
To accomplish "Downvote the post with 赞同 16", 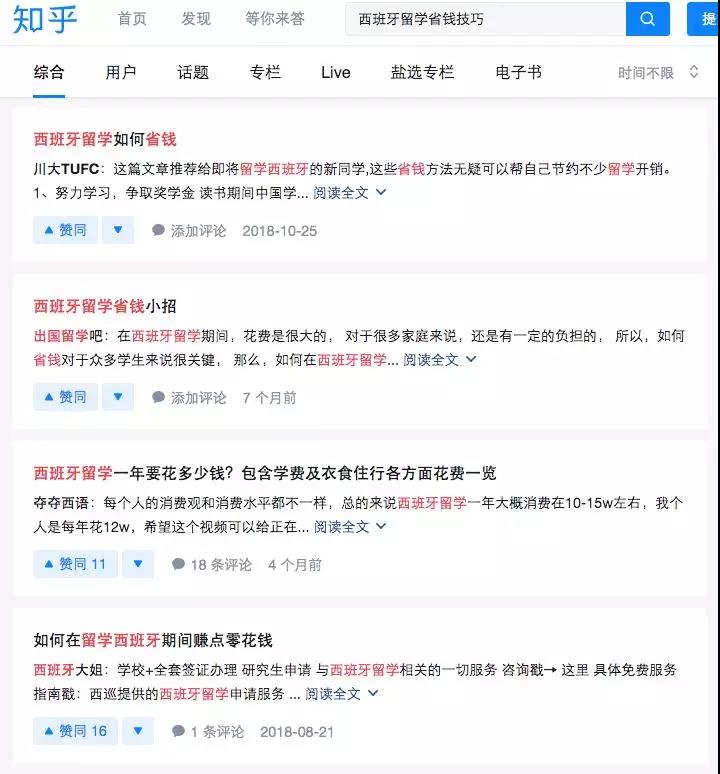I will (138, 731).
